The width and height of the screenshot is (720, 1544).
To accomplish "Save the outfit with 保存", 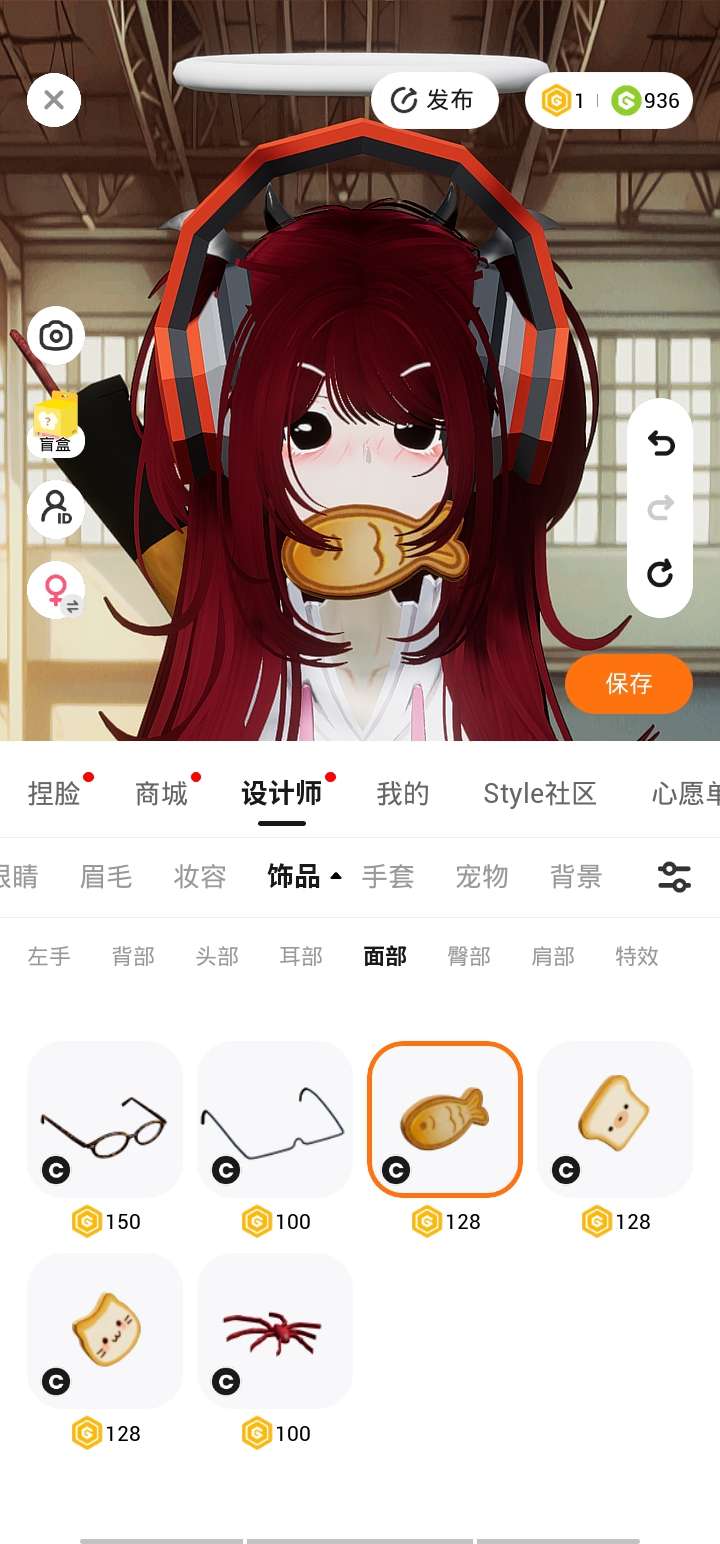I will pos(628,684).
